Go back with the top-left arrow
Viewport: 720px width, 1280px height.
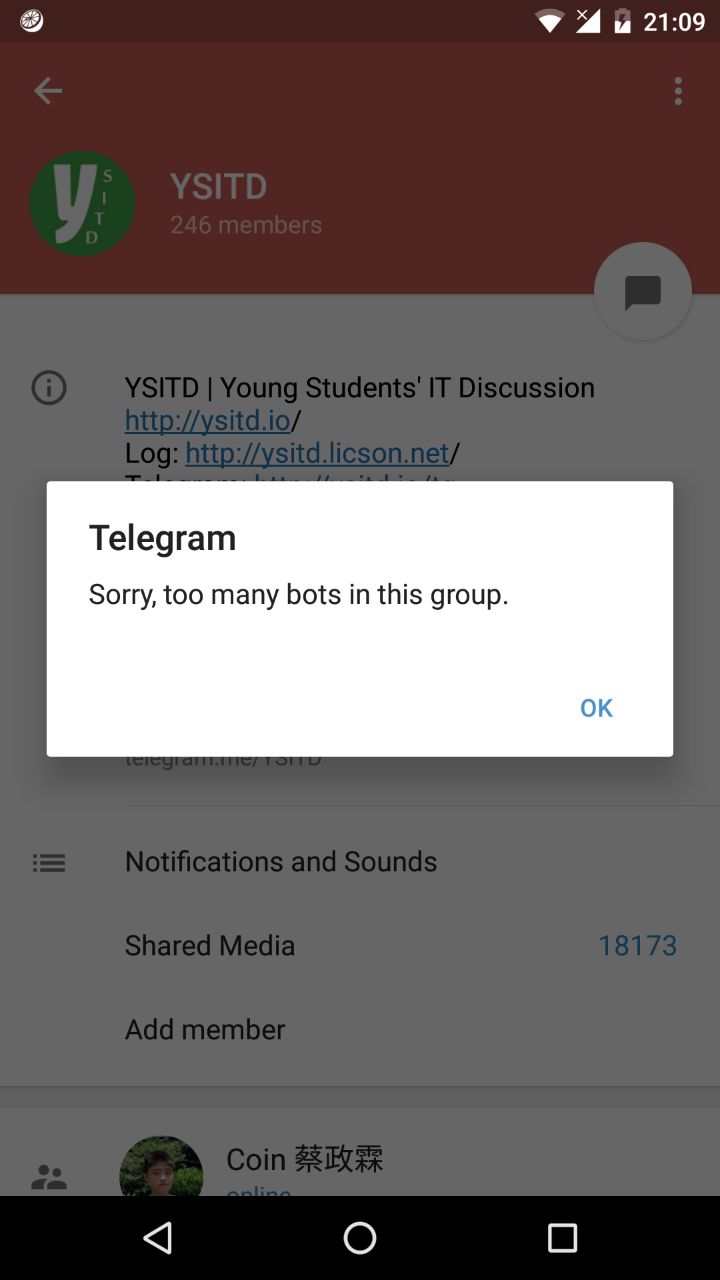(x=48, y=91)
